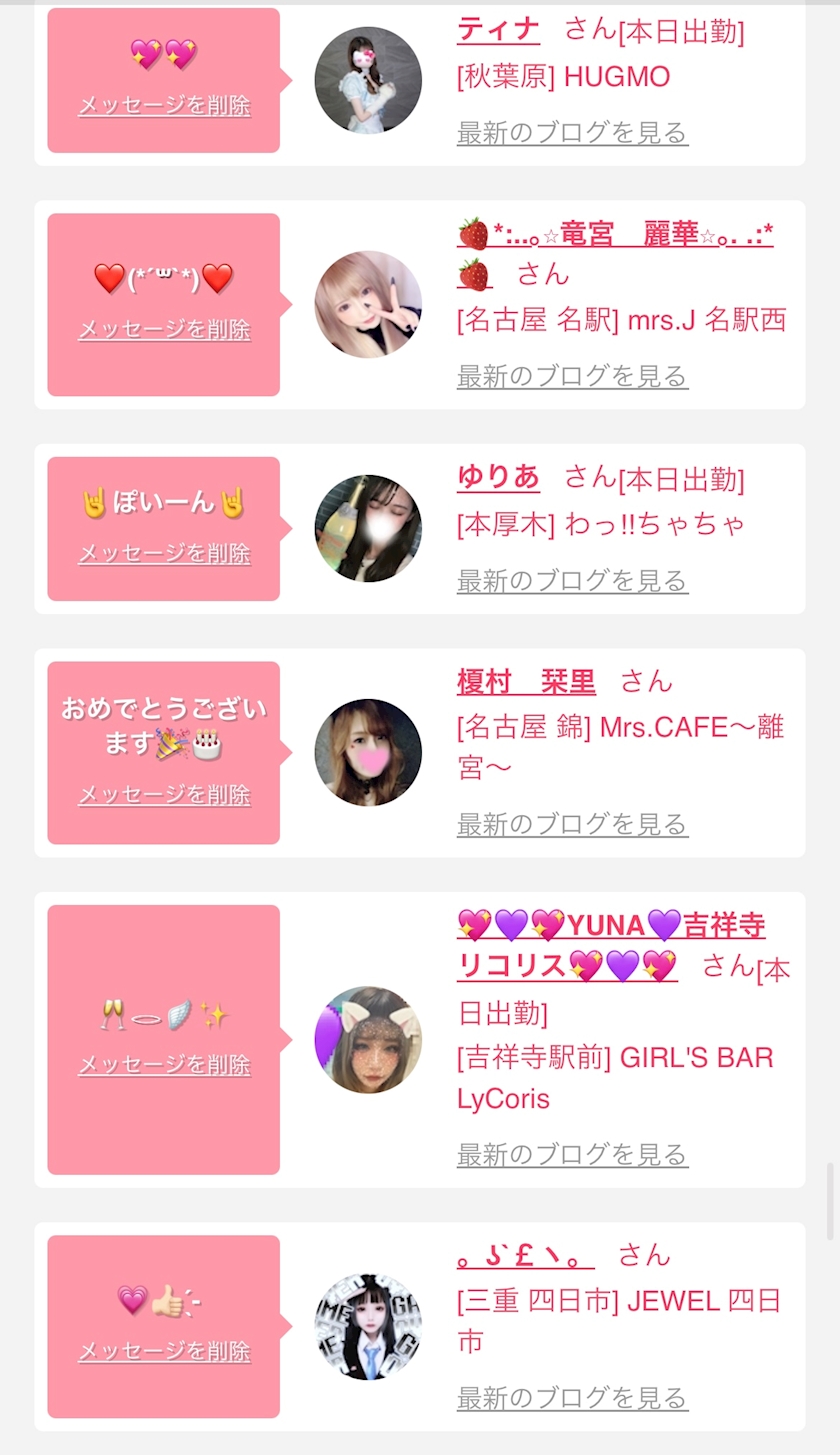Open 竜宮 麗華's profile link
840x1455 pixels.
pyautogui.click(x=614, y=235)
